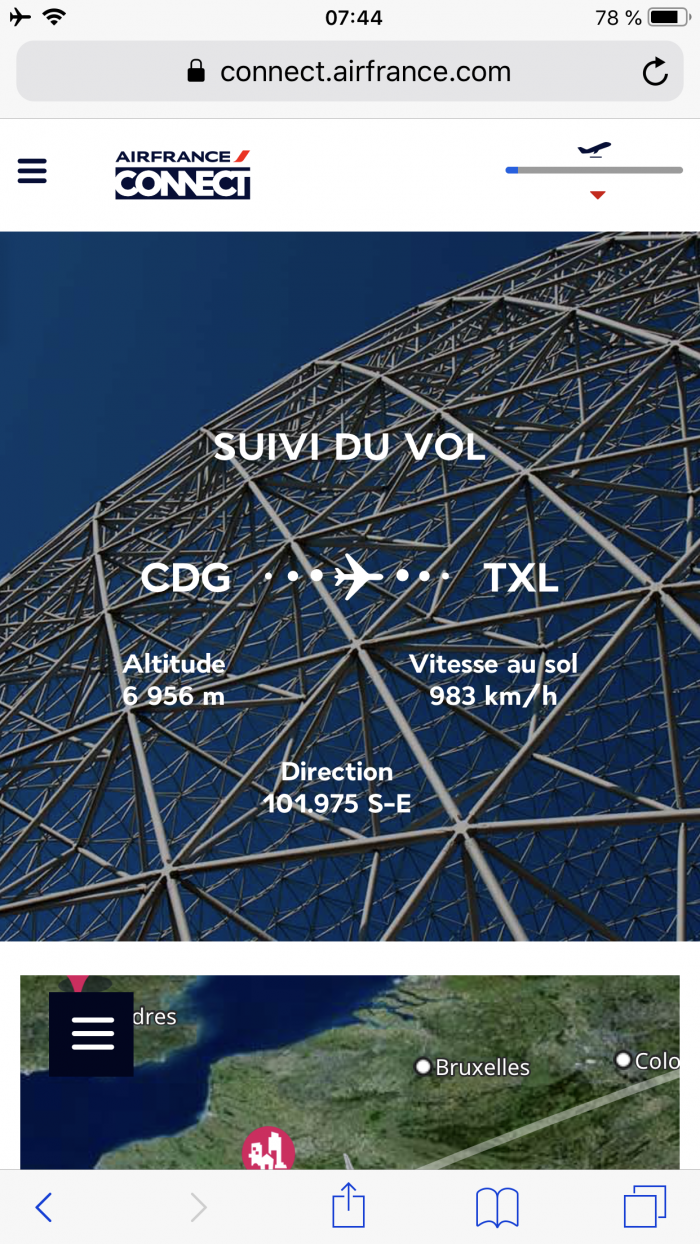Image resolution: width=700 pixels, height=1244 pixels.
Task: Reload the page in Safari
Action: (x=655, y=72)
